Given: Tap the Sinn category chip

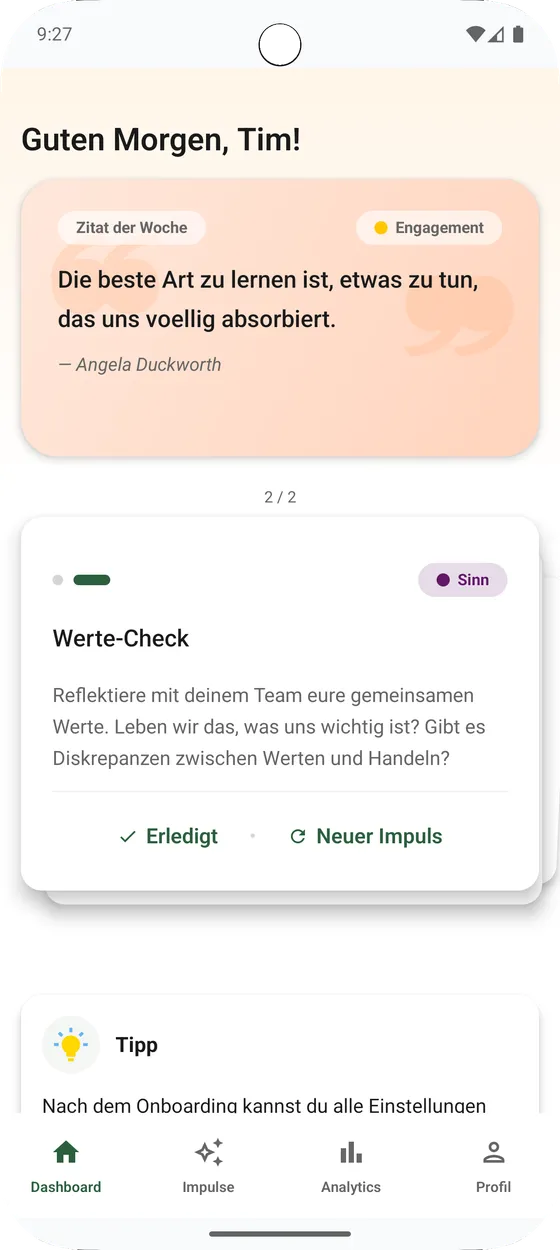Looking at the screenshot, I should 463,580.
